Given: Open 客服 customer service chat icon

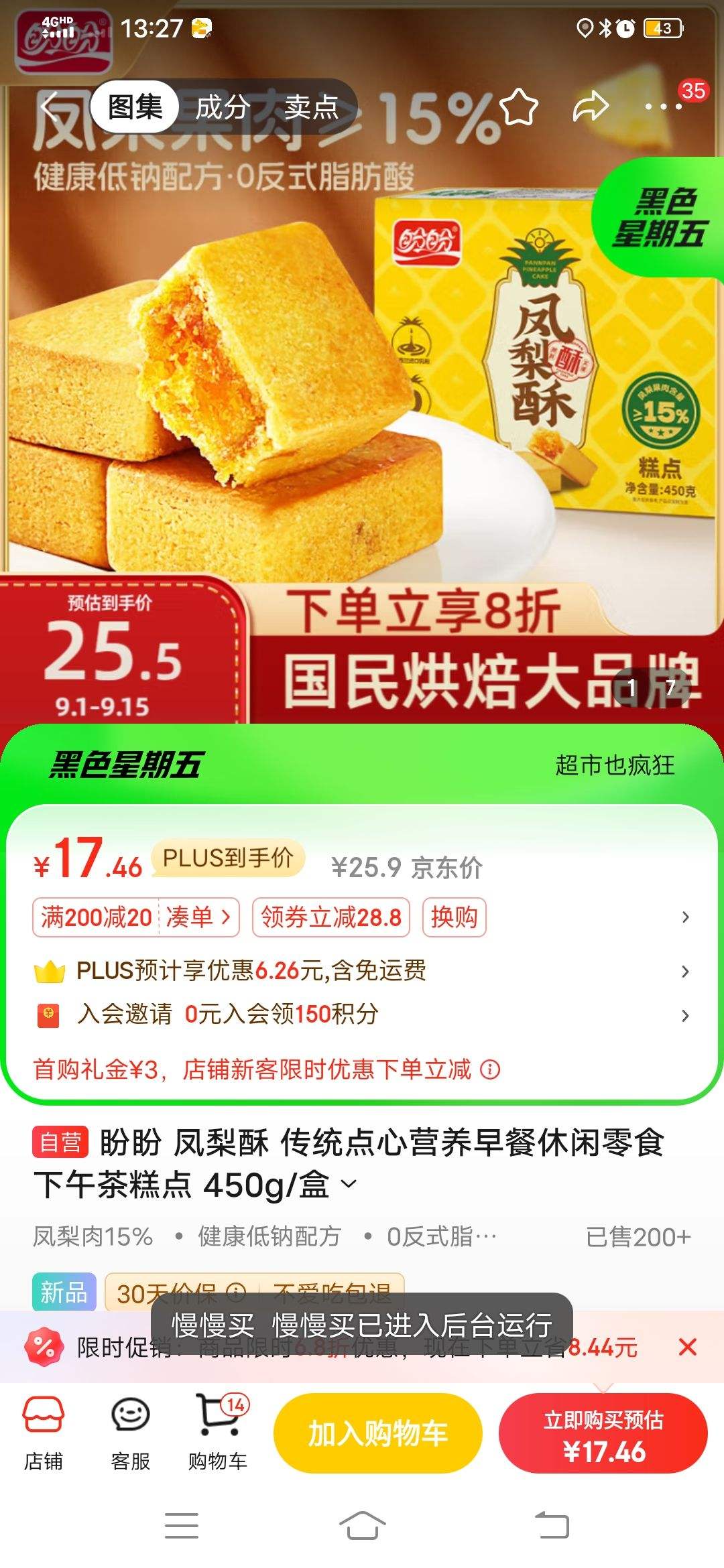Looking at the screenshot, I should click(x=130, y=1425).
